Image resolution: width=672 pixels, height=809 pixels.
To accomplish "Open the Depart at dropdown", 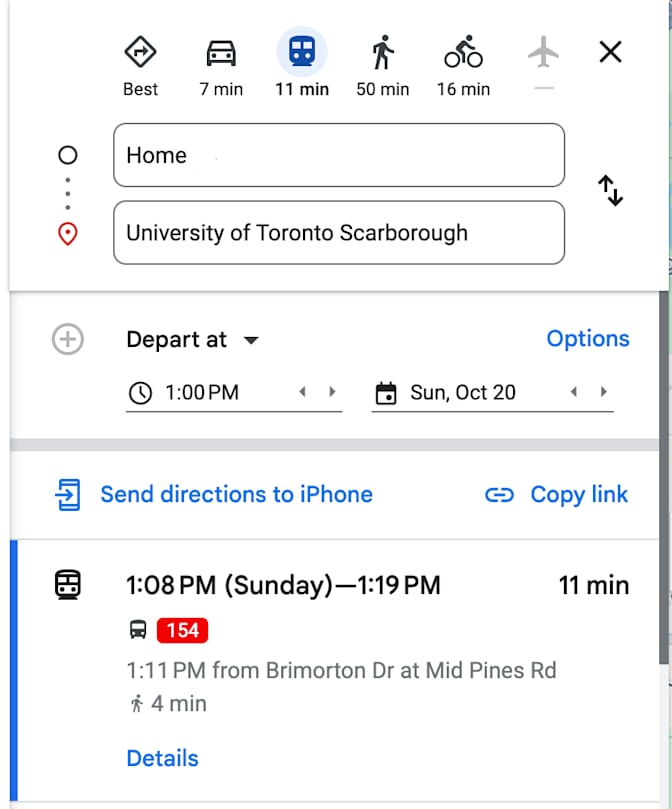I will (x=193, y=340).
